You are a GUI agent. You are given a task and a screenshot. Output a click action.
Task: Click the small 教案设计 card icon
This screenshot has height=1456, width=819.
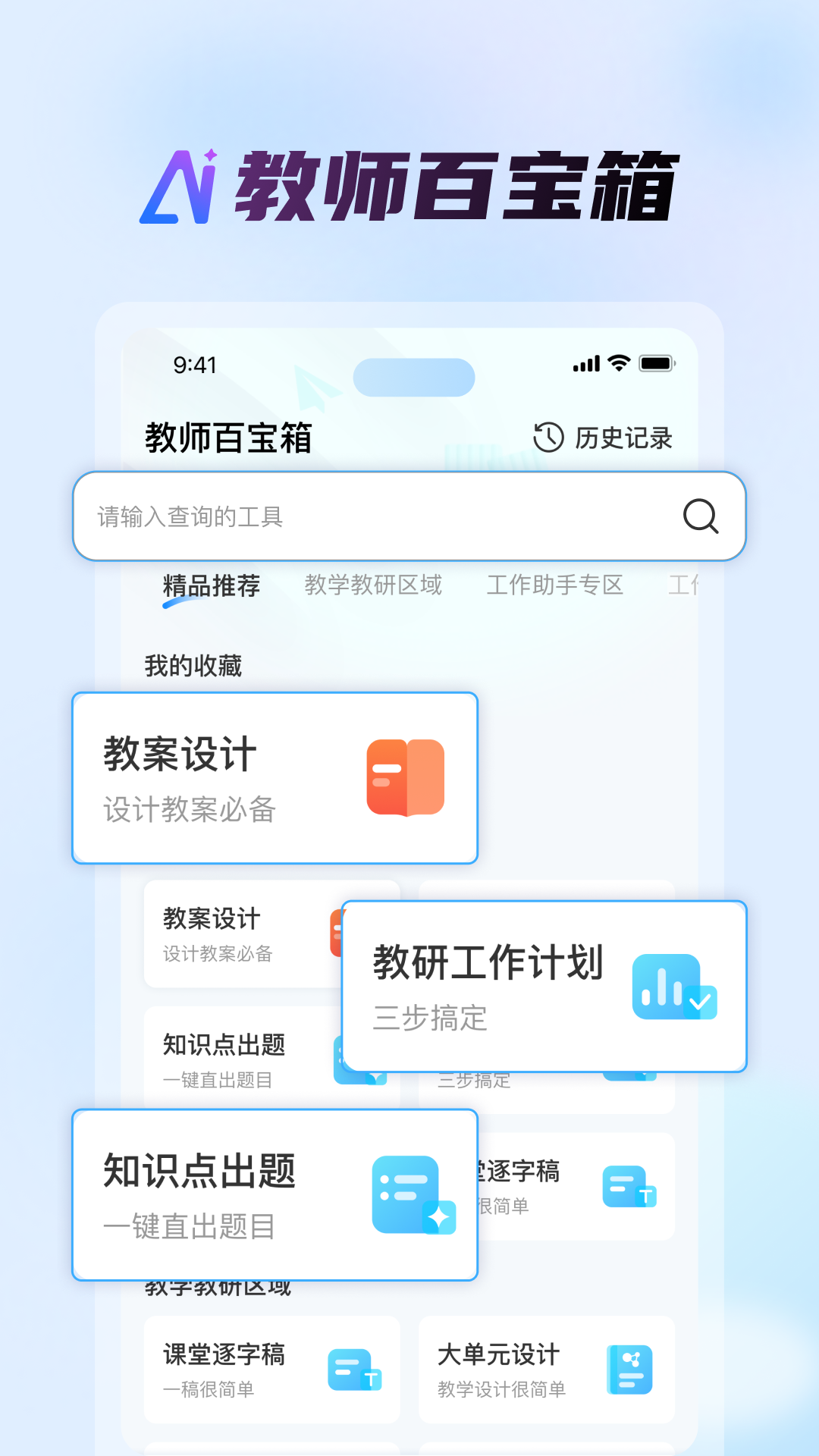tap(336, 931)
